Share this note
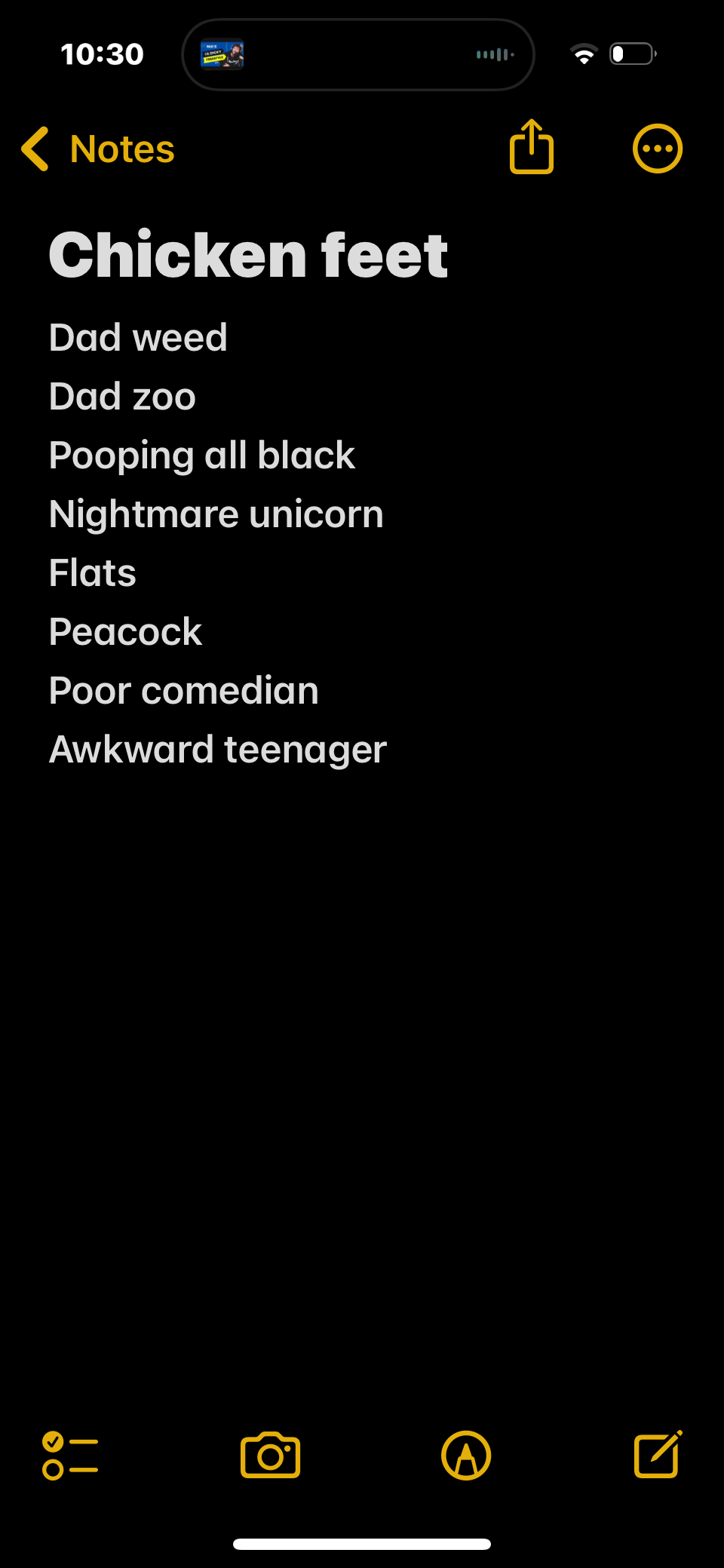This screenshot has width=724, height=1568. point(532,147)
